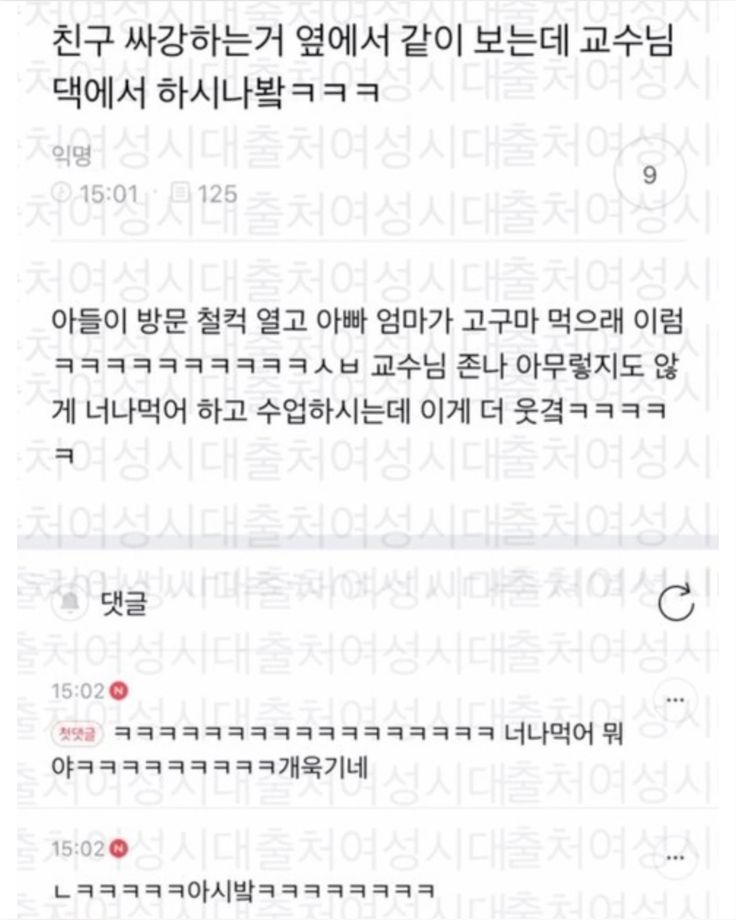Screen dimensions: 736x920
Task: Open the comment count bubble showing 9
Action: pyautogui.click(x=649, y=176)
